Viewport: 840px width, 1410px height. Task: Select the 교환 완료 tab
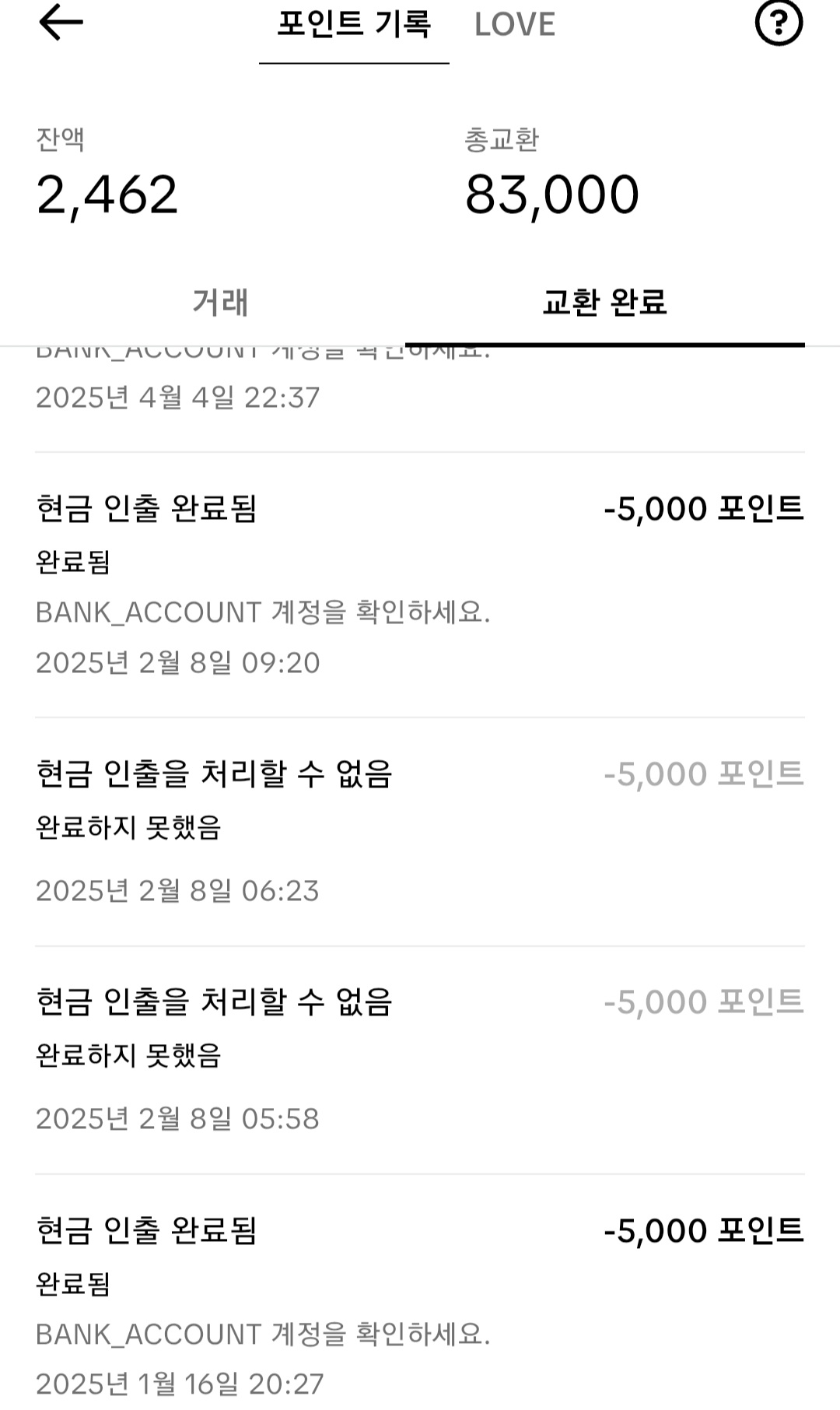click(x=604, y=302)
